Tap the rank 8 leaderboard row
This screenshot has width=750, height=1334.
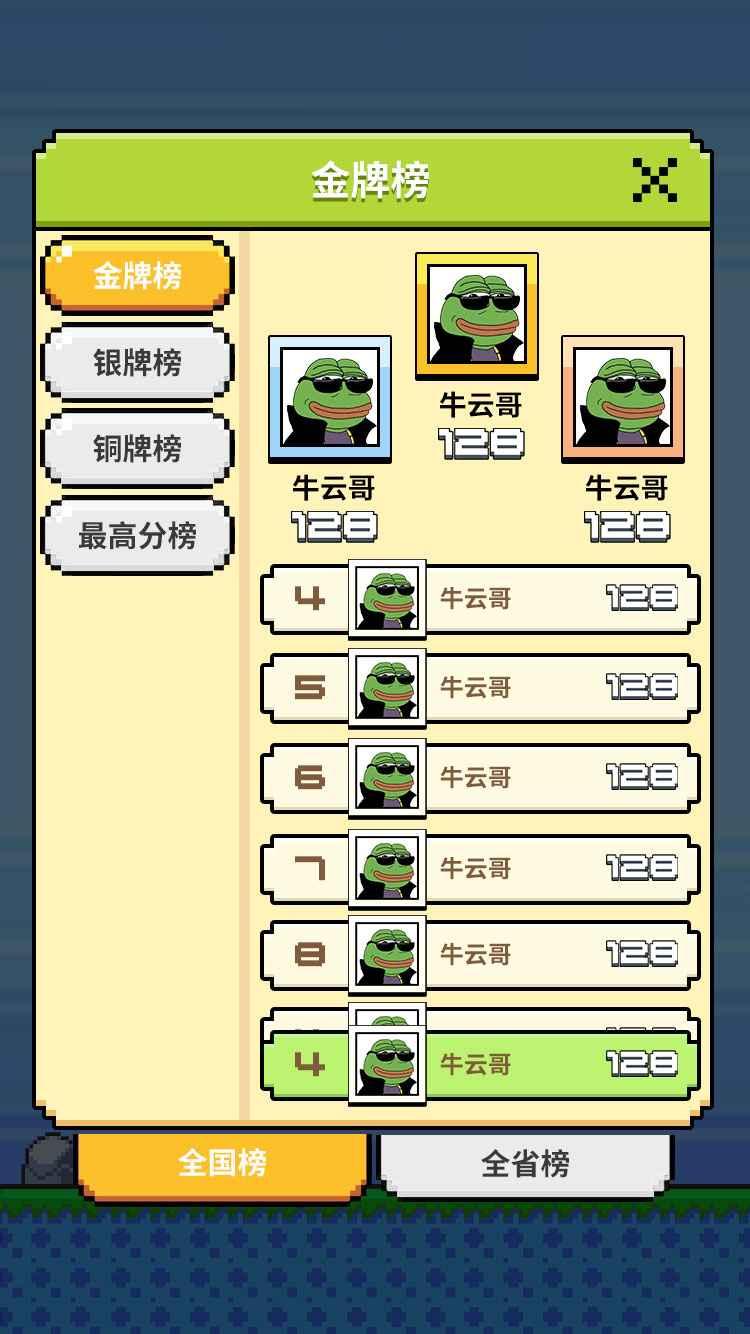(478, 955)
